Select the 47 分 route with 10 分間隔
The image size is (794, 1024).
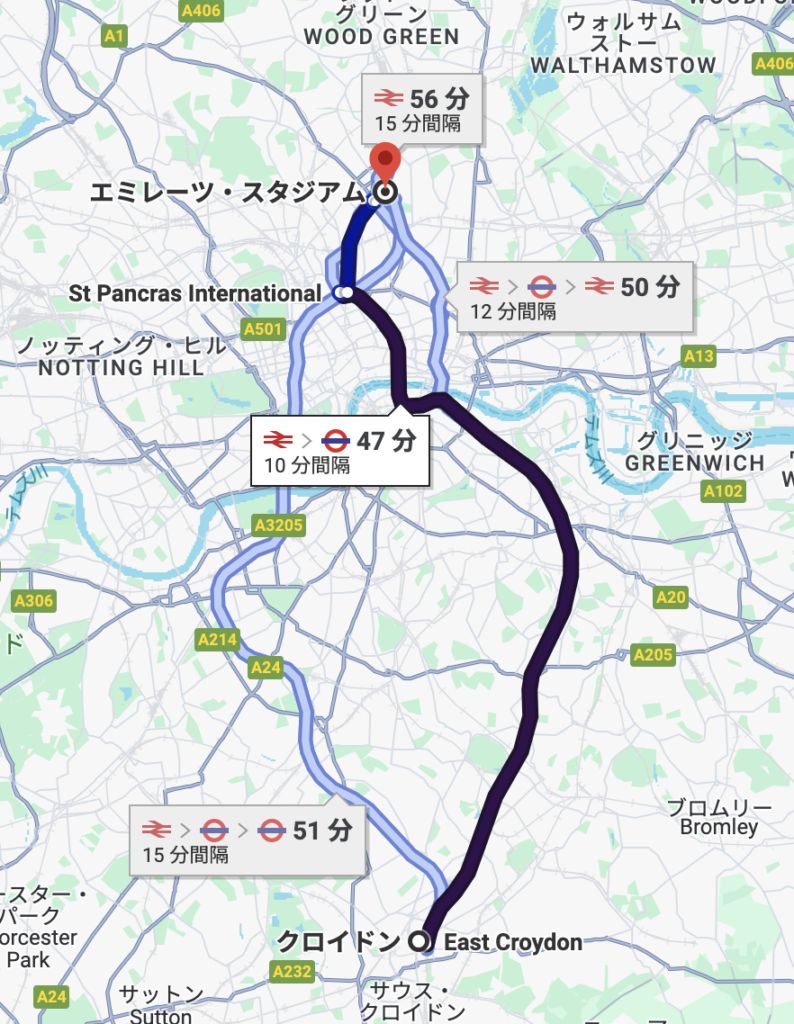pyautogui.click(x=340, y=450)
